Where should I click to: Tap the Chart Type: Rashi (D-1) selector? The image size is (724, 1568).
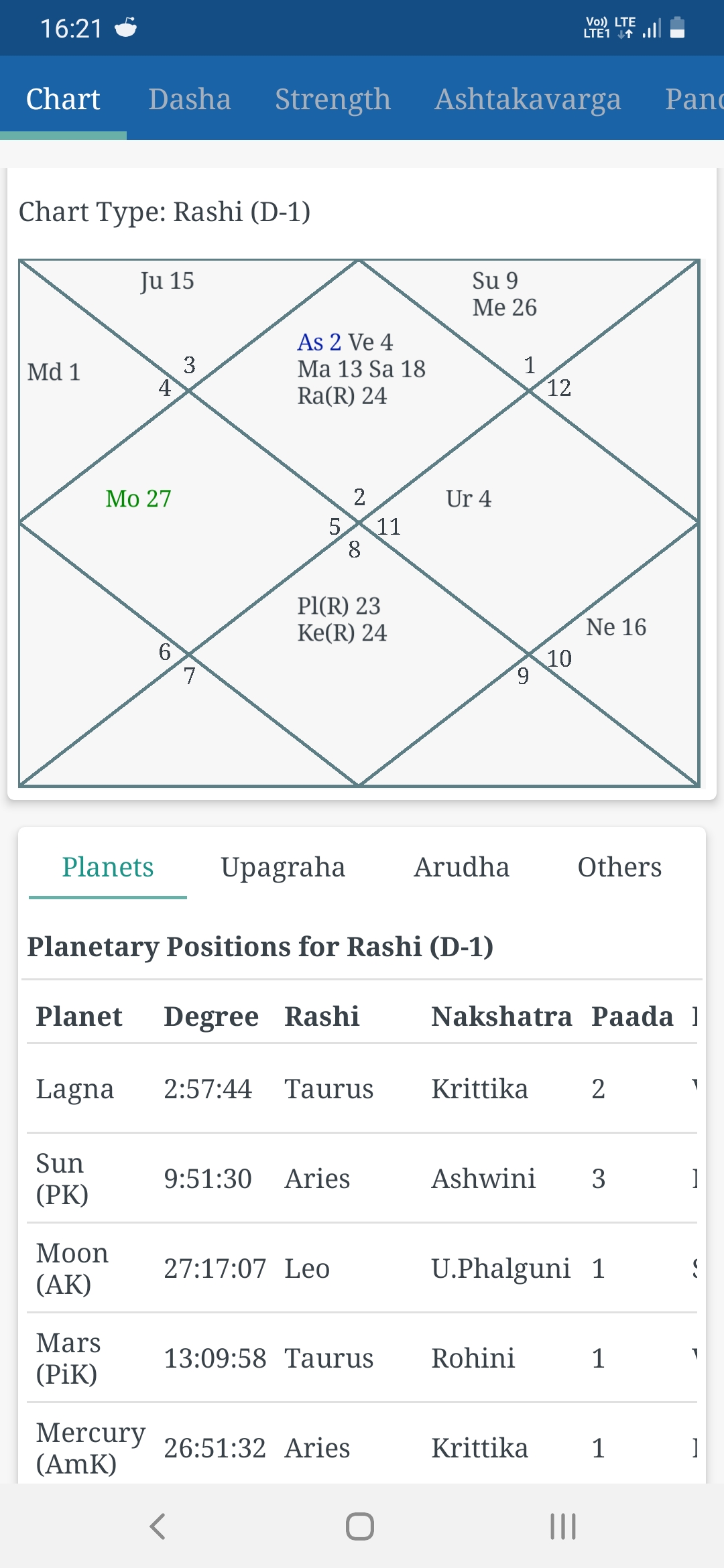(165, 212)
